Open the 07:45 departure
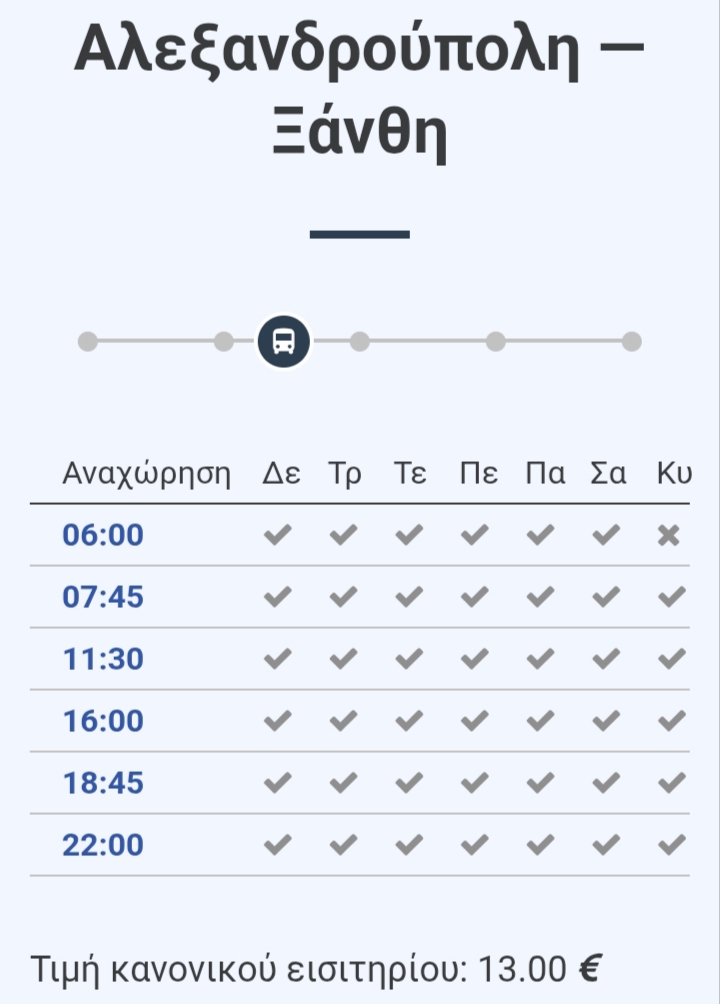Viewport: 720px width, 1004px height. coord(102,597)
